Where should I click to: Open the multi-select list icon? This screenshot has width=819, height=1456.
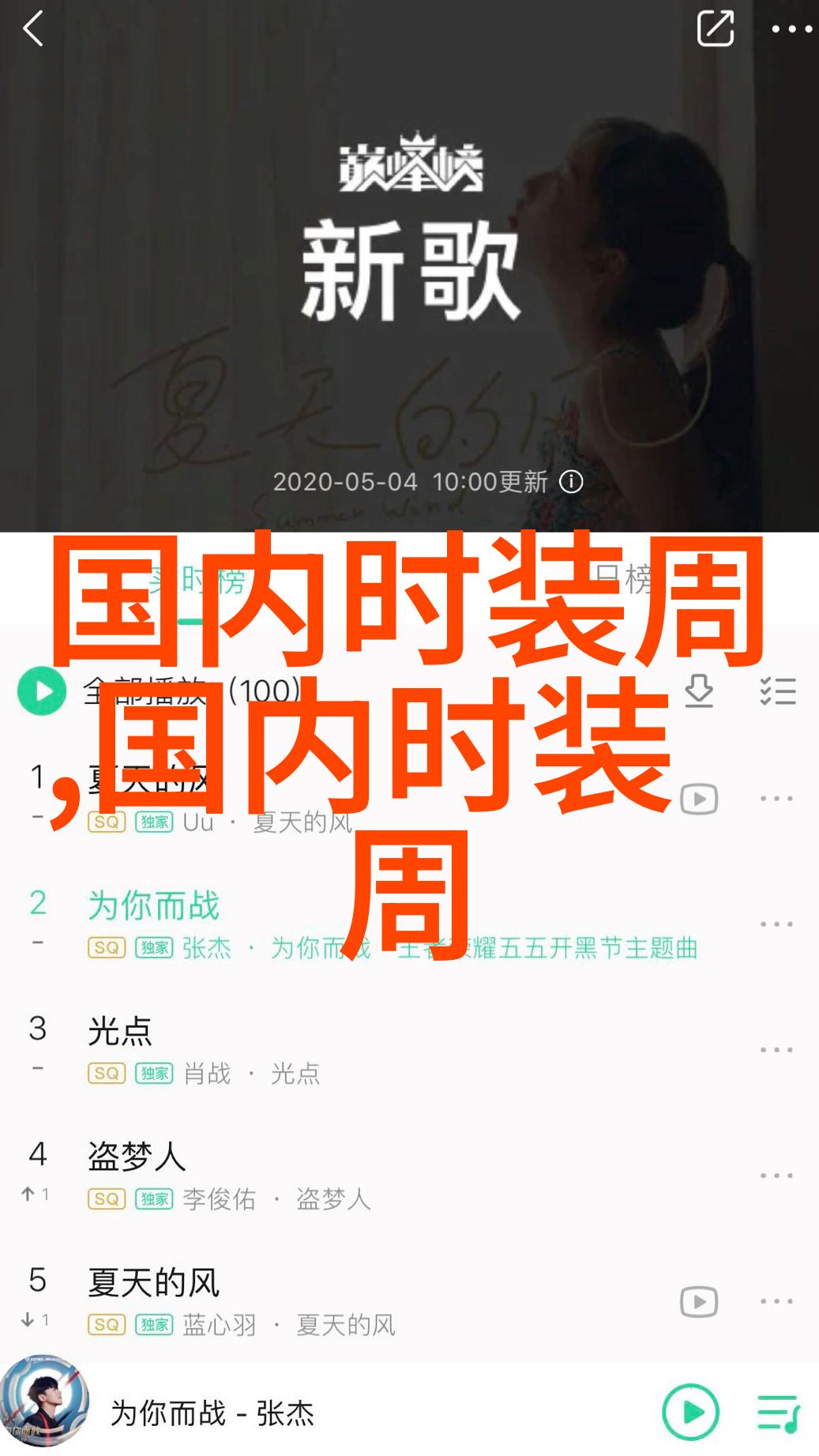click(x=777, y=691)
